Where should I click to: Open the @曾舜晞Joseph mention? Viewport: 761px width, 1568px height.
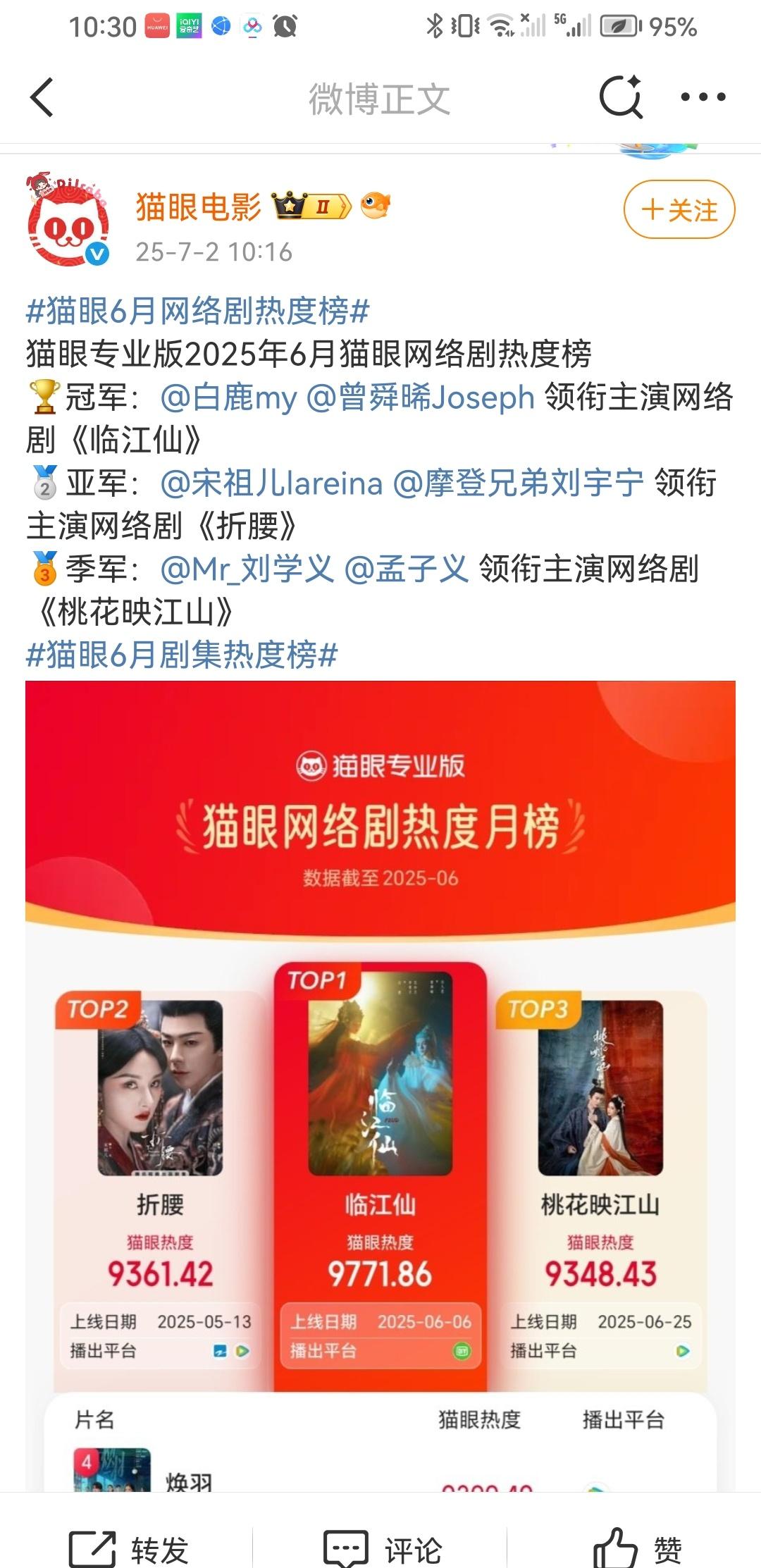421,397
